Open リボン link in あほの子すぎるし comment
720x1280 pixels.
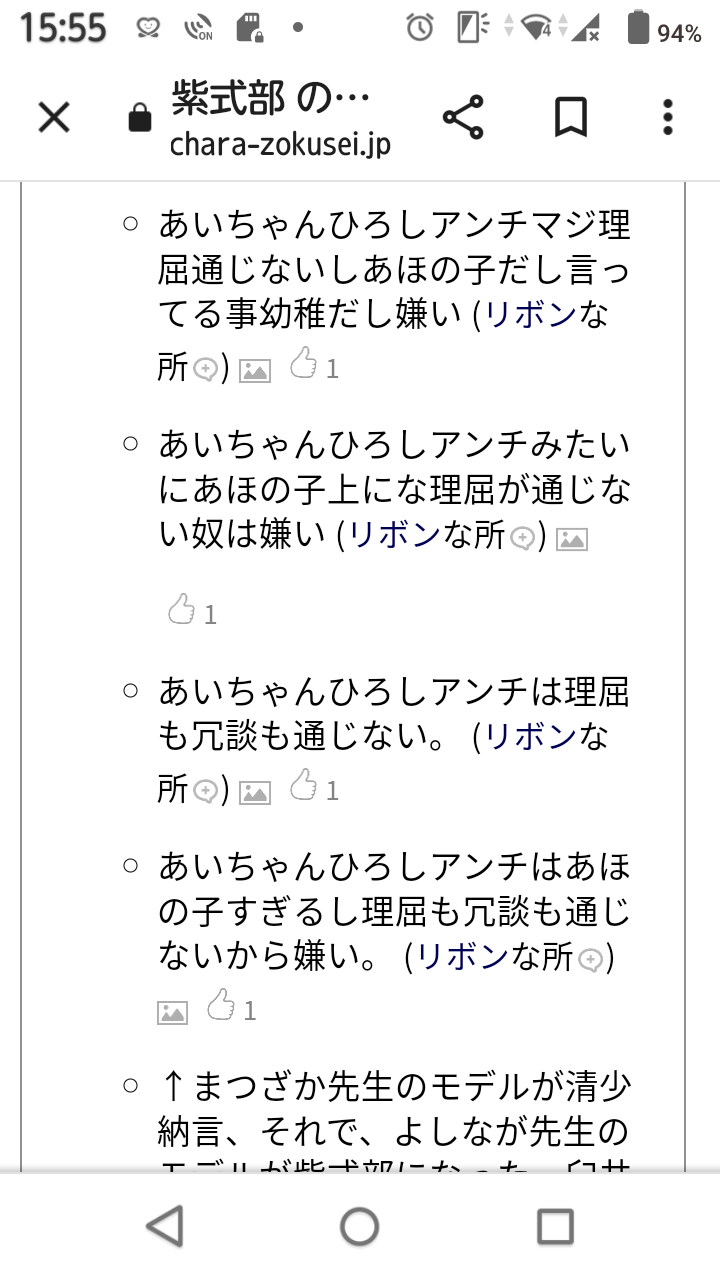462,957
